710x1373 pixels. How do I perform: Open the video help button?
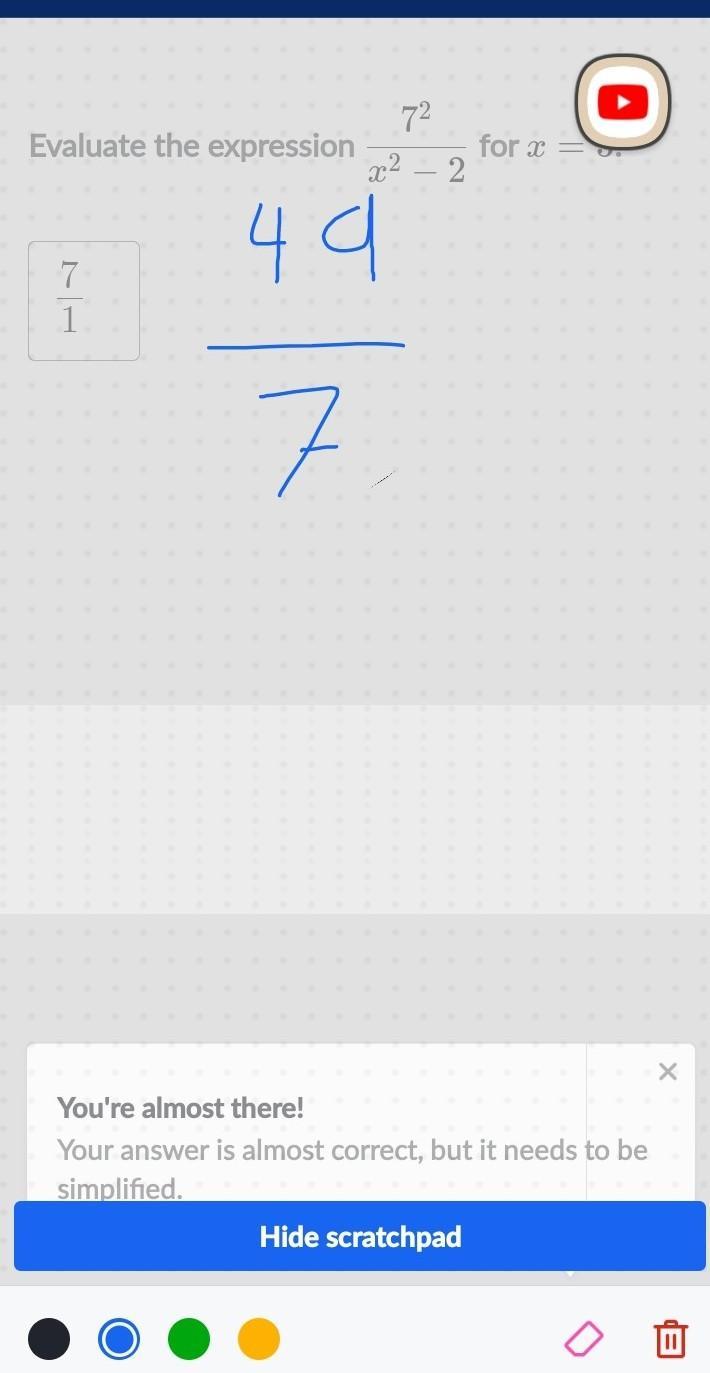coord(622,102)
